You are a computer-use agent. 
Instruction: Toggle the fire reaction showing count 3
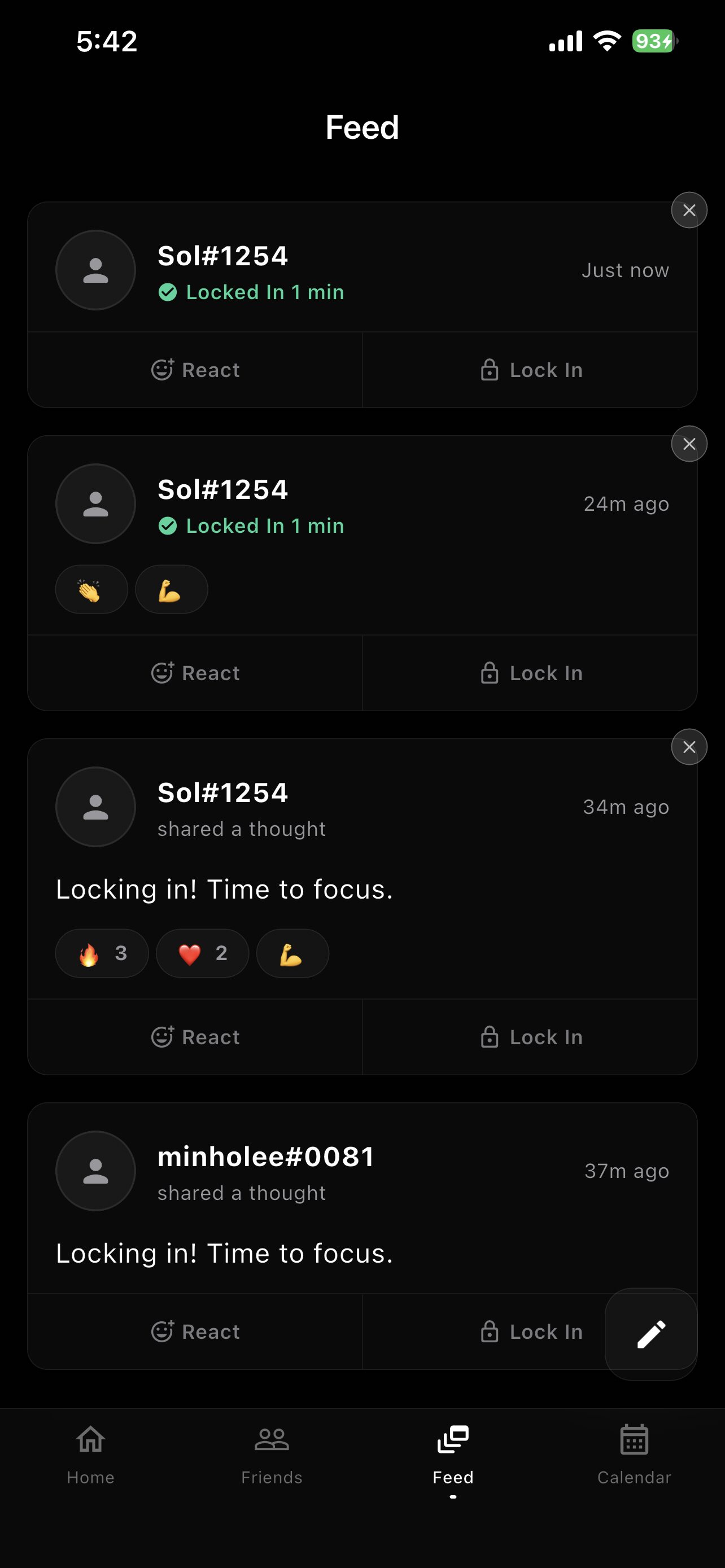[x=102, y=953]
